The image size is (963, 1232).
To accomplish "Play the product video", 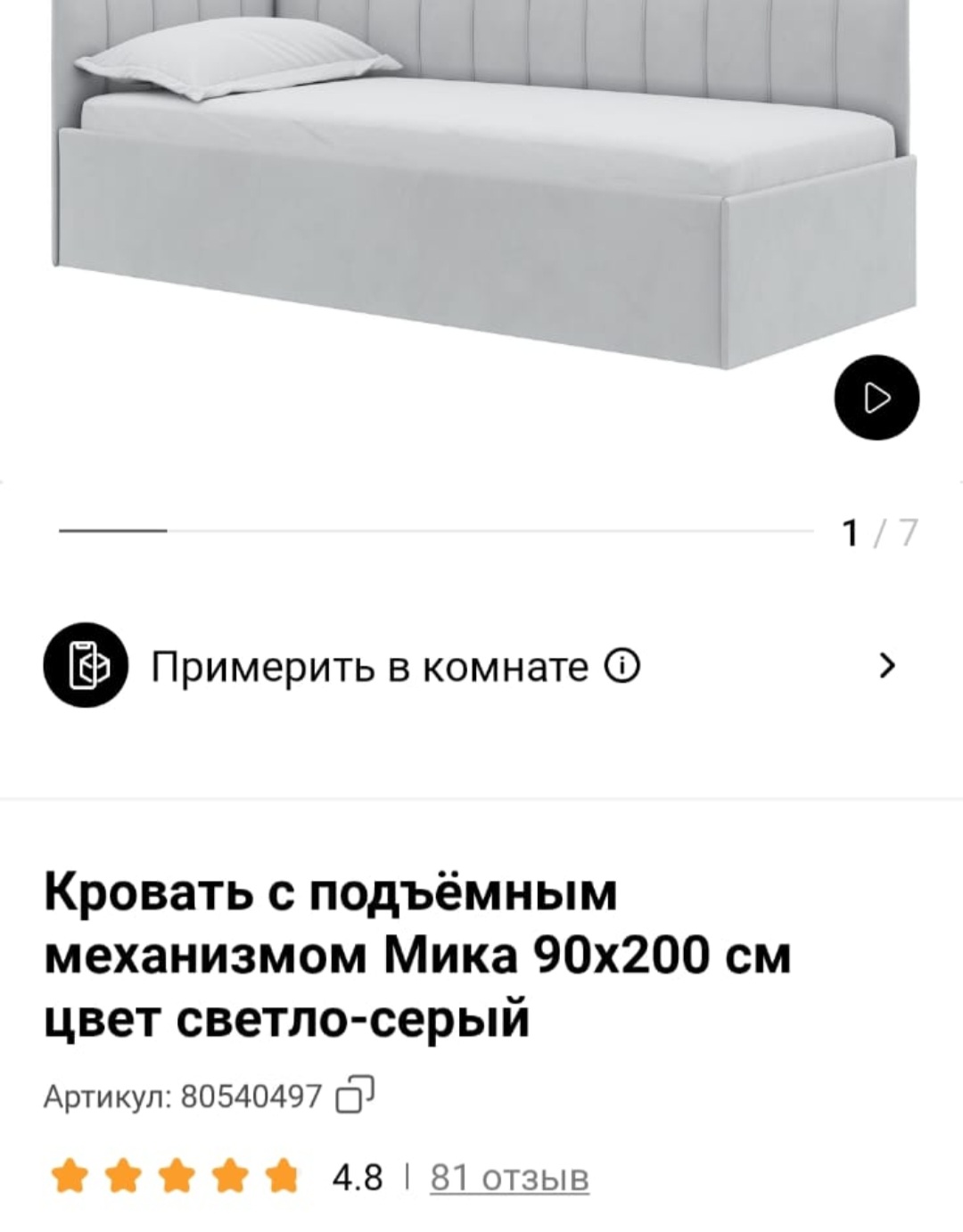I will click(876, 399).
